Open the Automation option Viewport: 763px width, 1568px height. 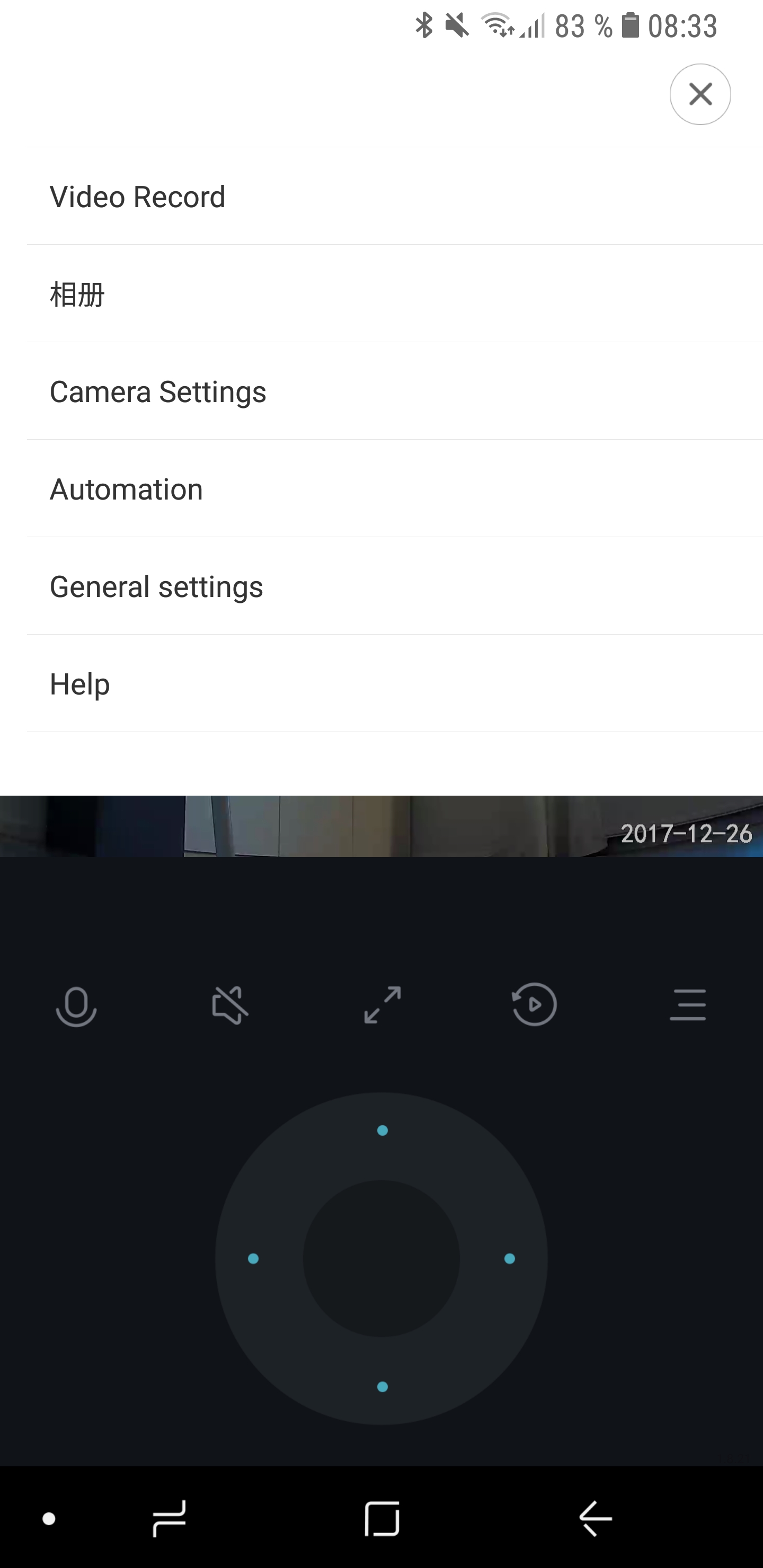point(126,489)
